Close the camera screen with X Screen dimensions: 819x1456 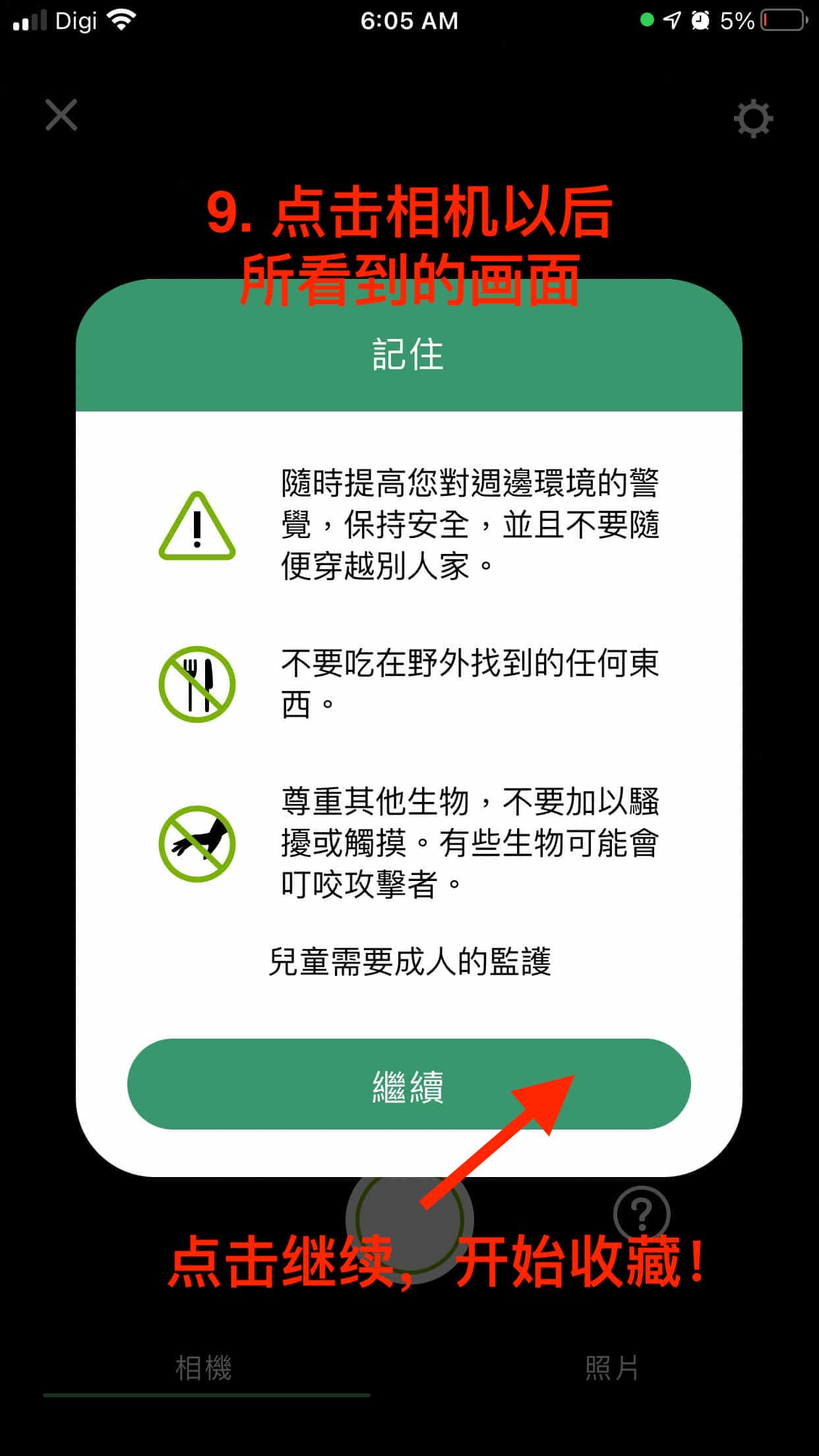click(61, 115)
